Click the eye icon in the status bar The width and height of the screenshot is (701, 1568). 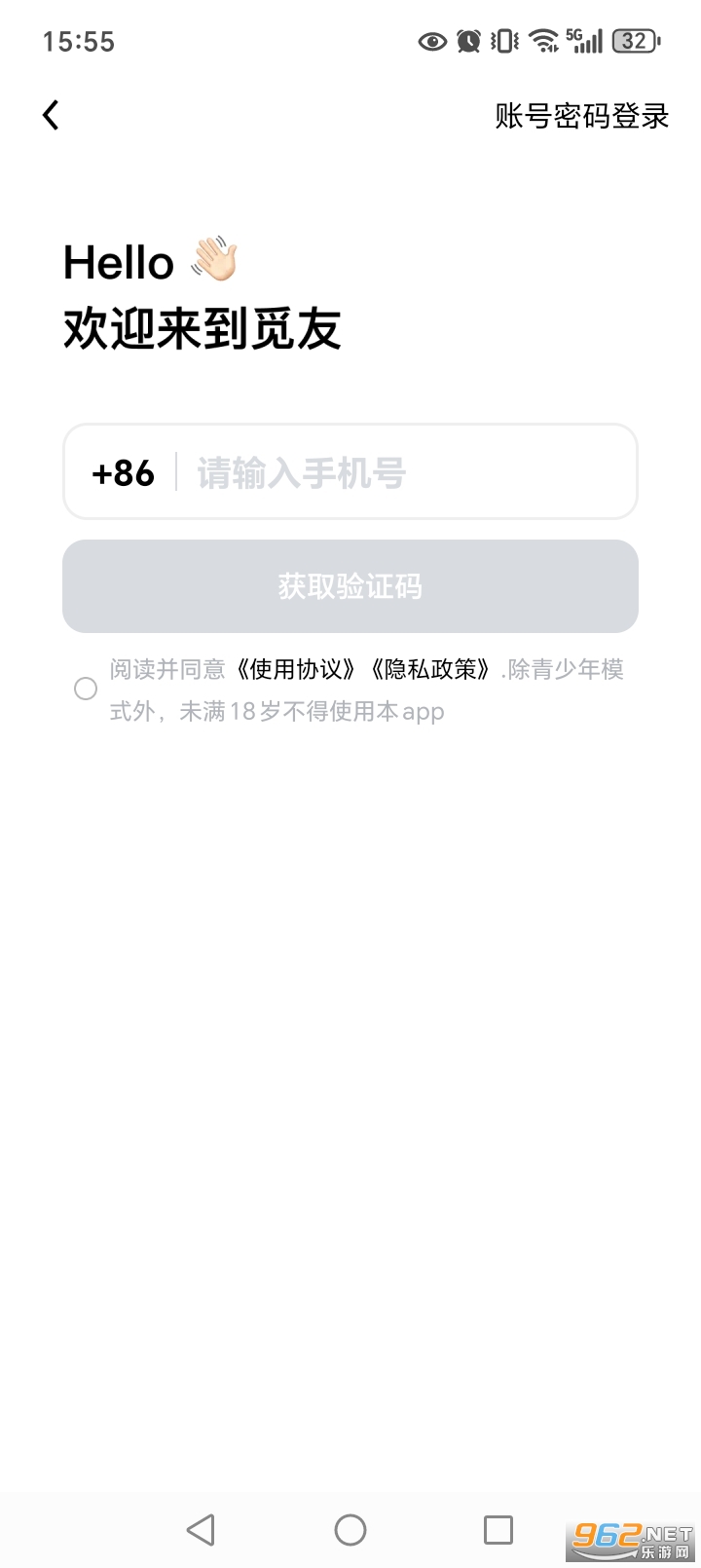tap(431, 41)
